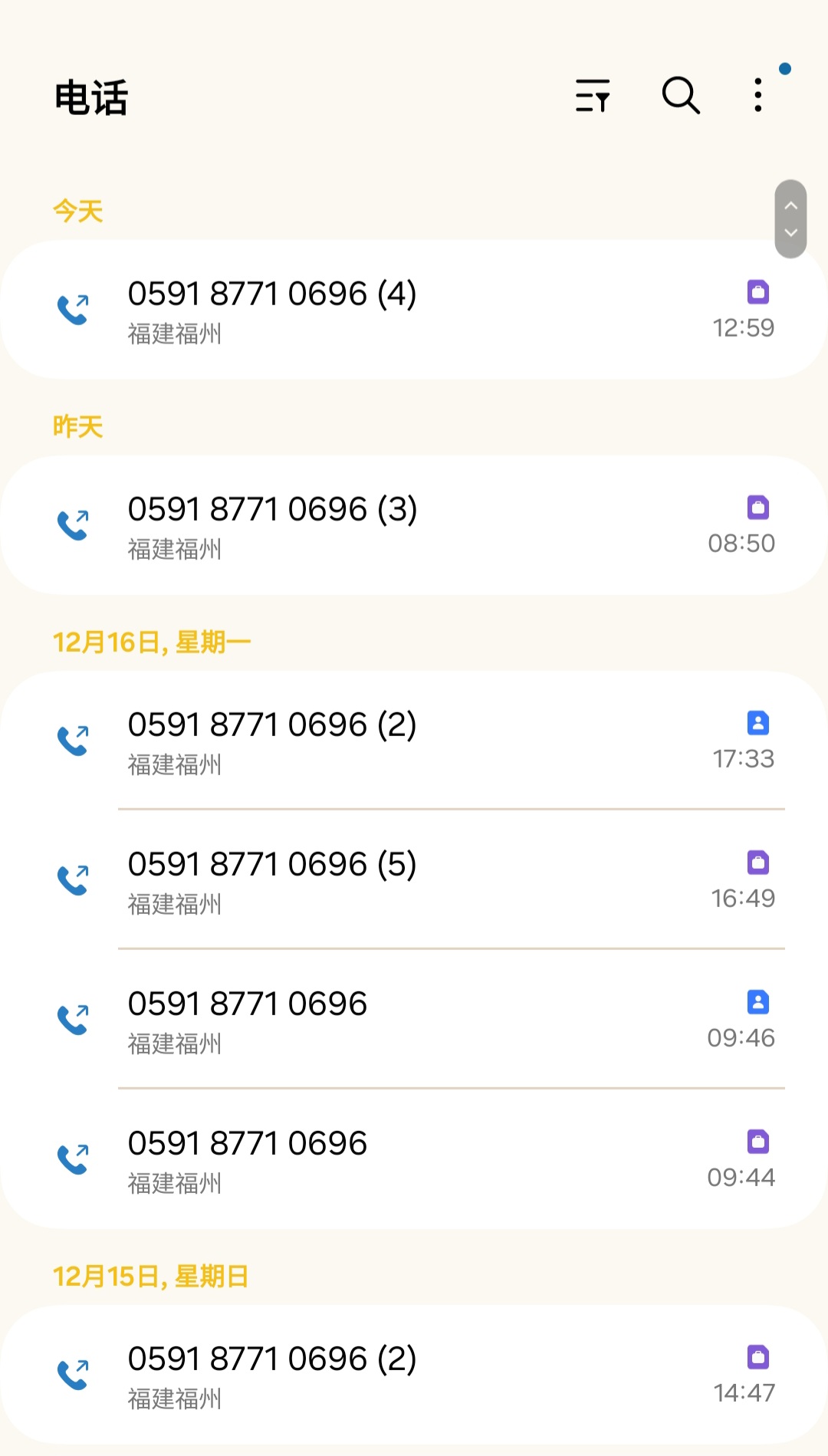Open the three-dot overflow menu
The image size is (828, 1456).
click(x=758, y=95)
